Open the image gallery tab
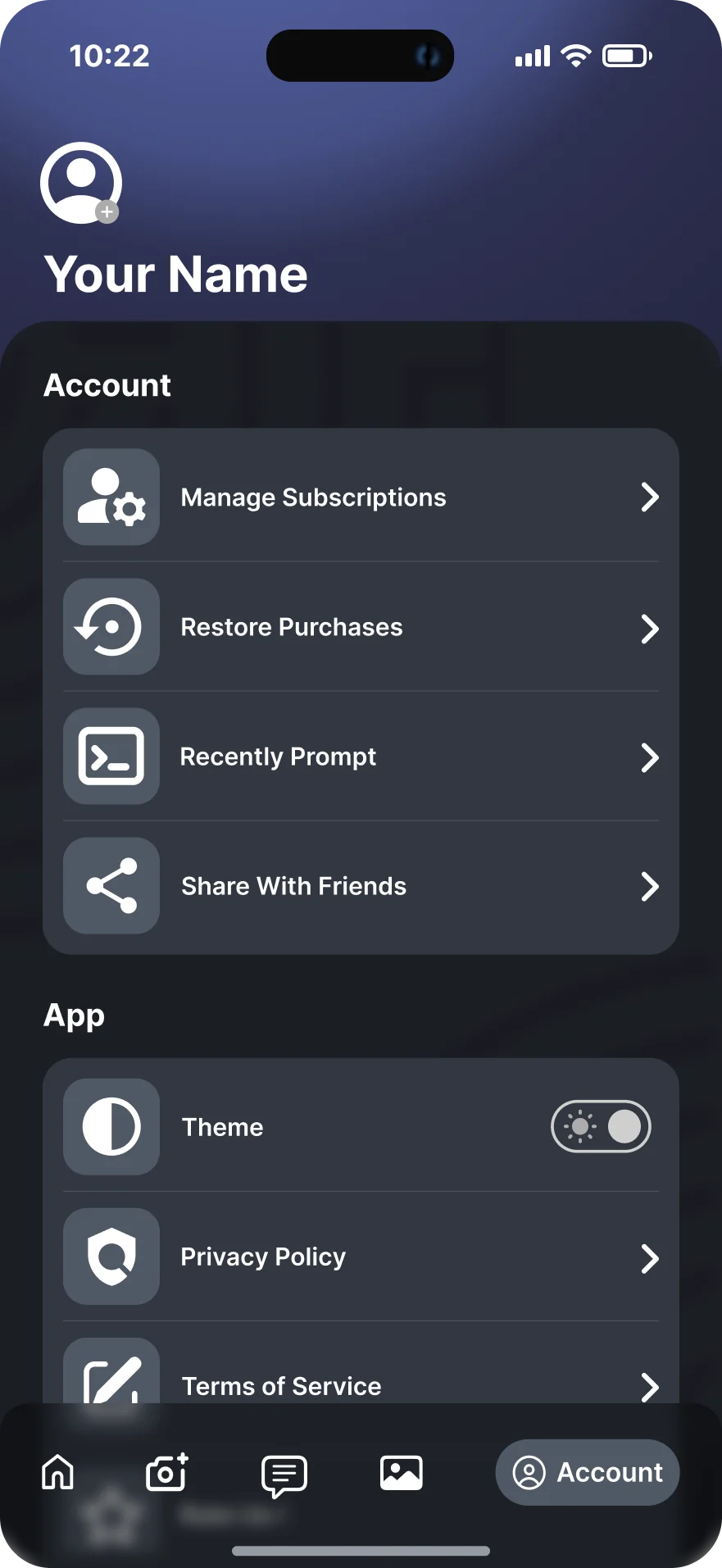Screen dimensions: 722x1568 [402, 1473]
